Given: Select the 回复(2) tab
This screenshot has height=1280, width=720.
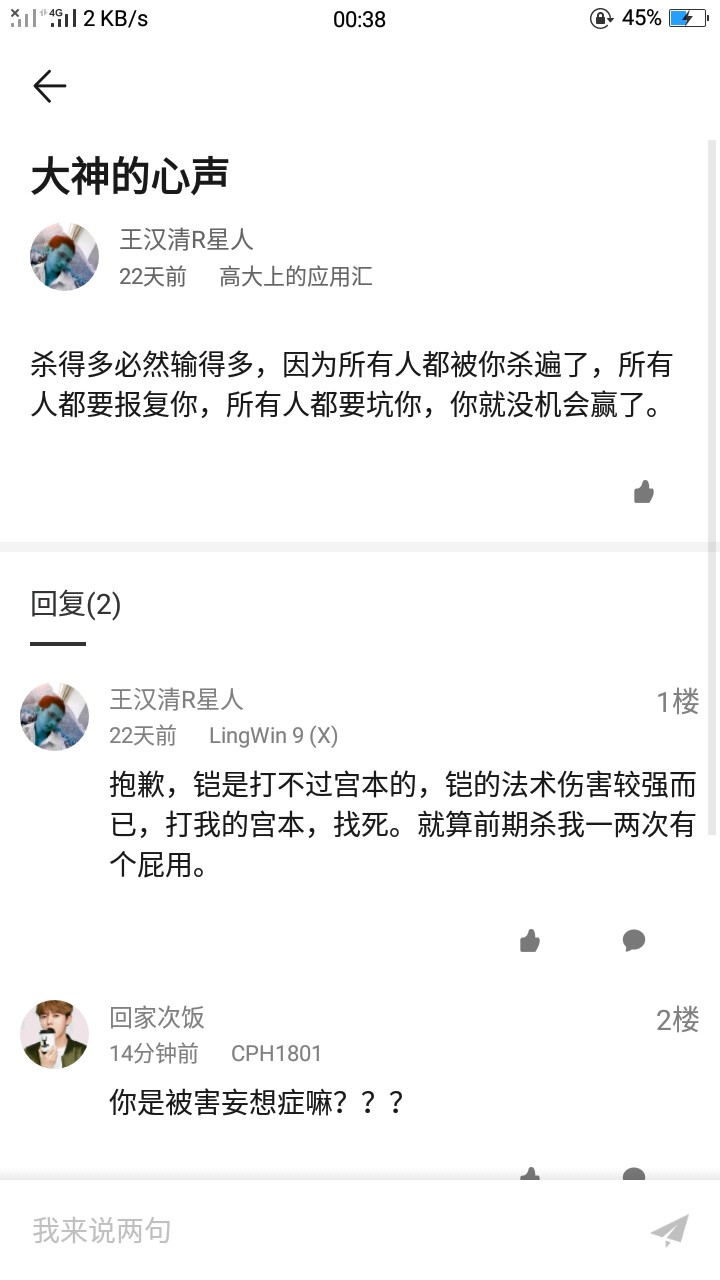Looking at the screenshot, I should coord(75,605).
